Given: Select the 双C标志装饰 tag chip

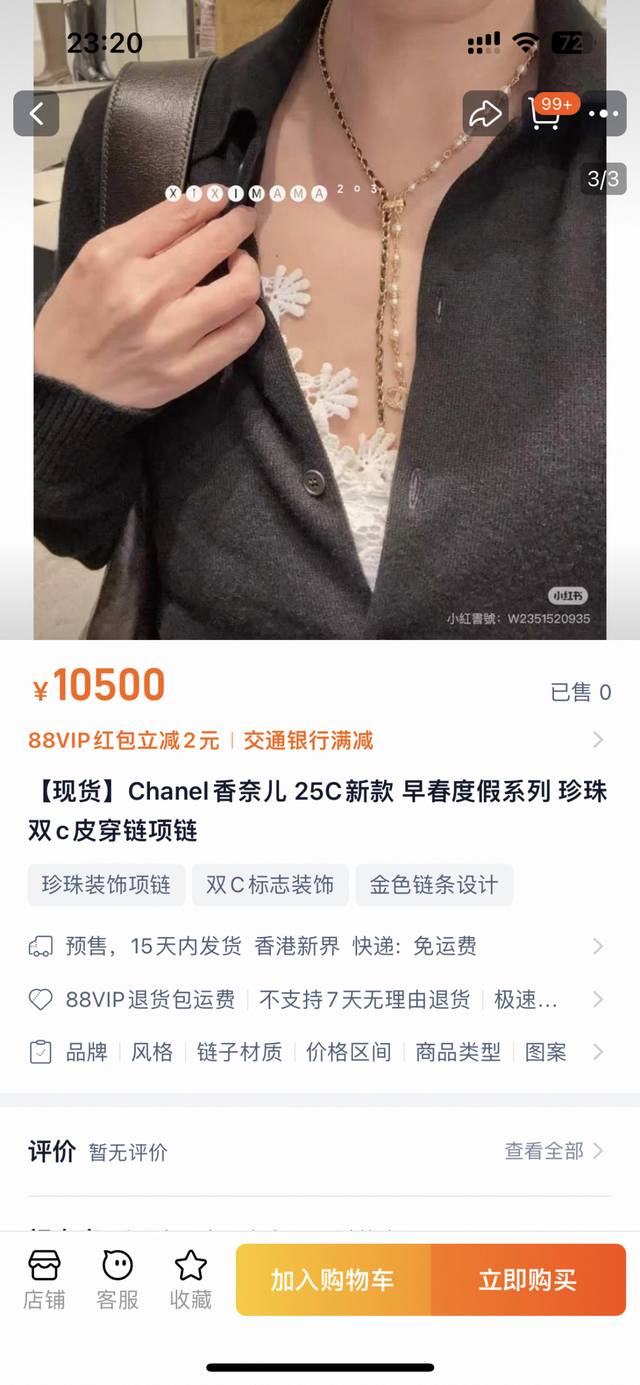Looking at the screenshot, I should pos(270,885).
